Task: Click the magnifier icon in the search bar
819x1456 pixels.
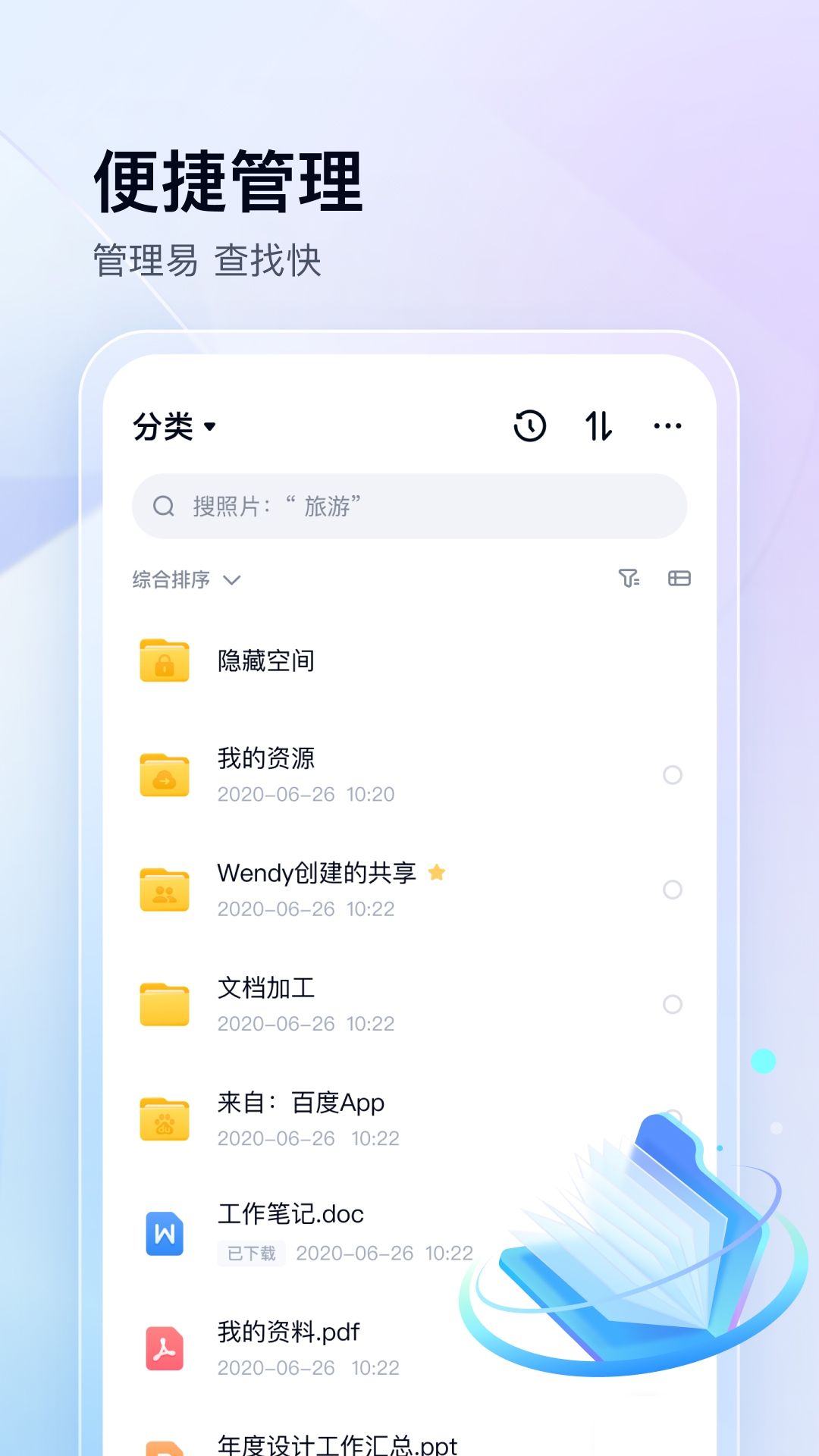Action: point(164,506)
